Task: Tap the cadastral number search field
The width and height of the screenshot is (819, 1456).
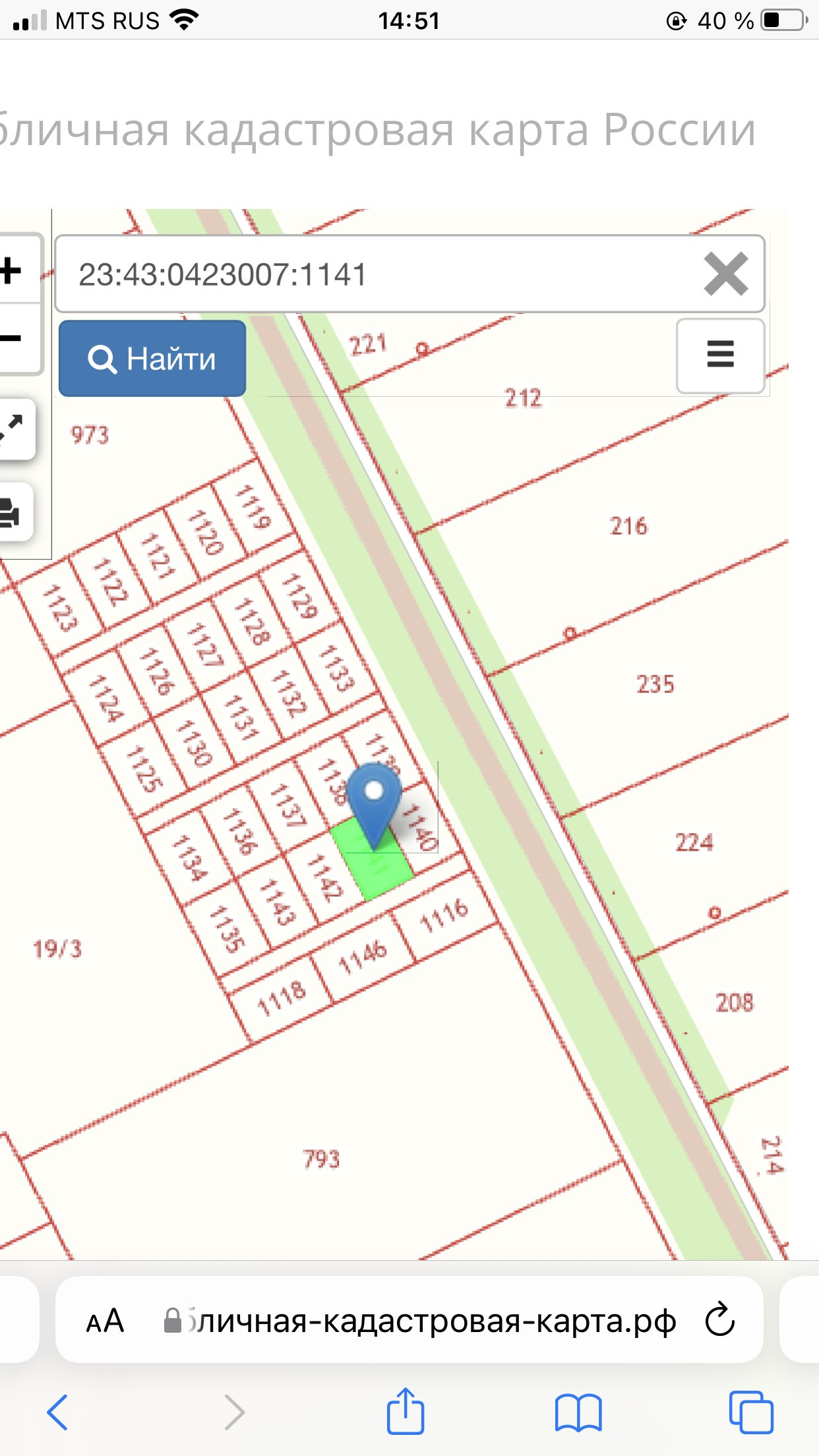Action: point(376,274)
